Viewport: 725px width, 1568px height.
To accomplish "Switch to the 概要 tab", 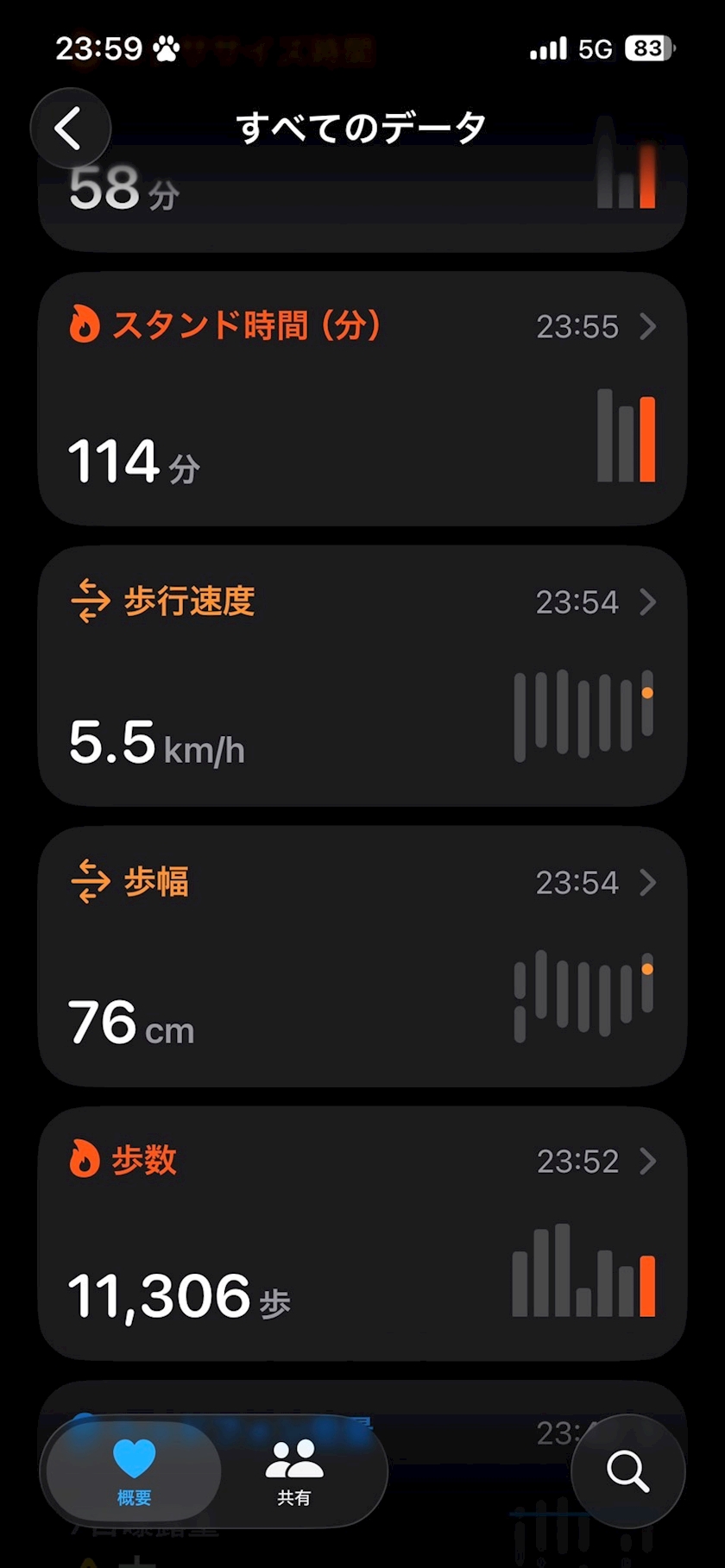I will [134, 1470].
